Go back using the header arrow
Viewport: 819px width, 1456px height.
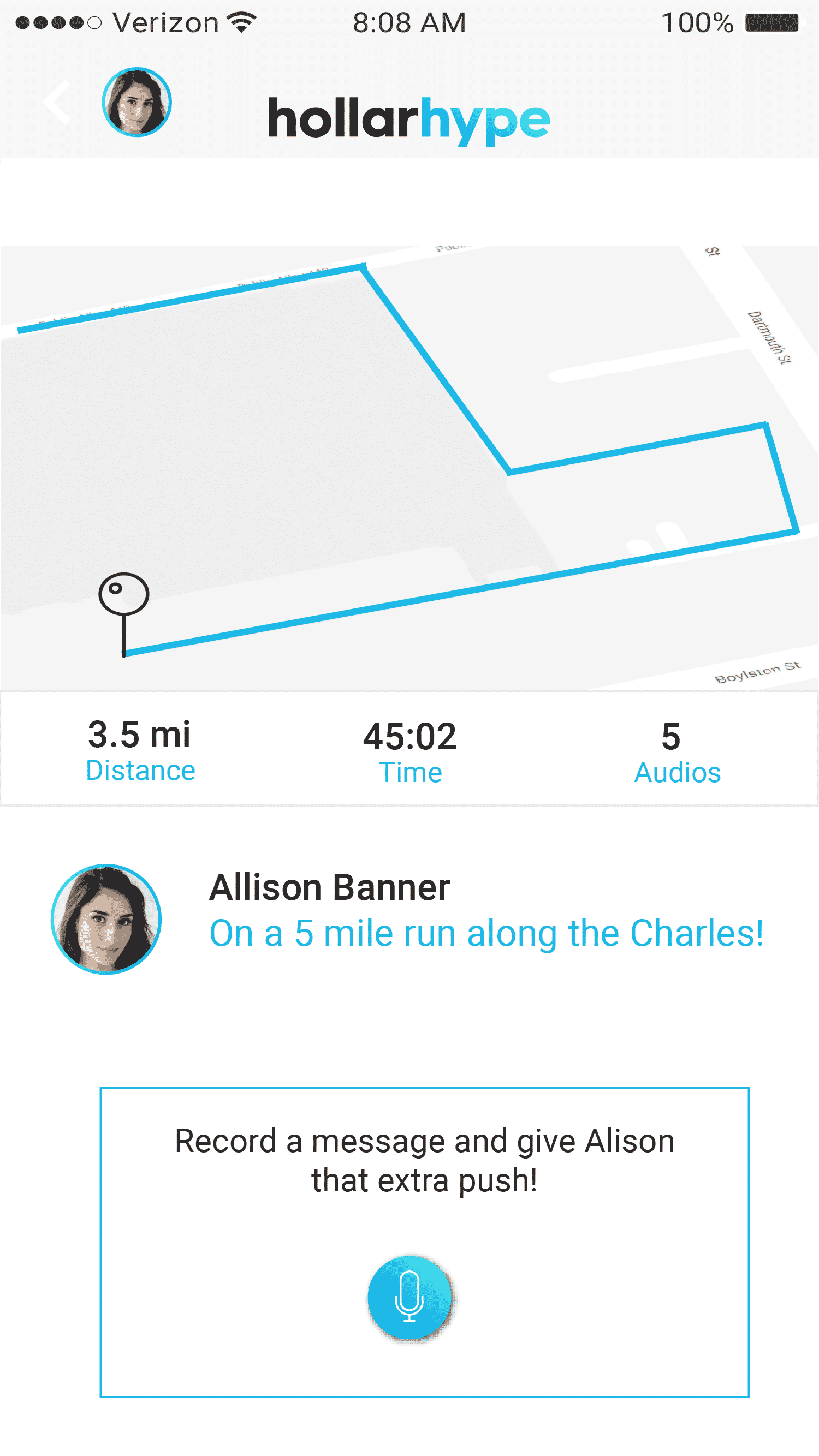point(57,102)
